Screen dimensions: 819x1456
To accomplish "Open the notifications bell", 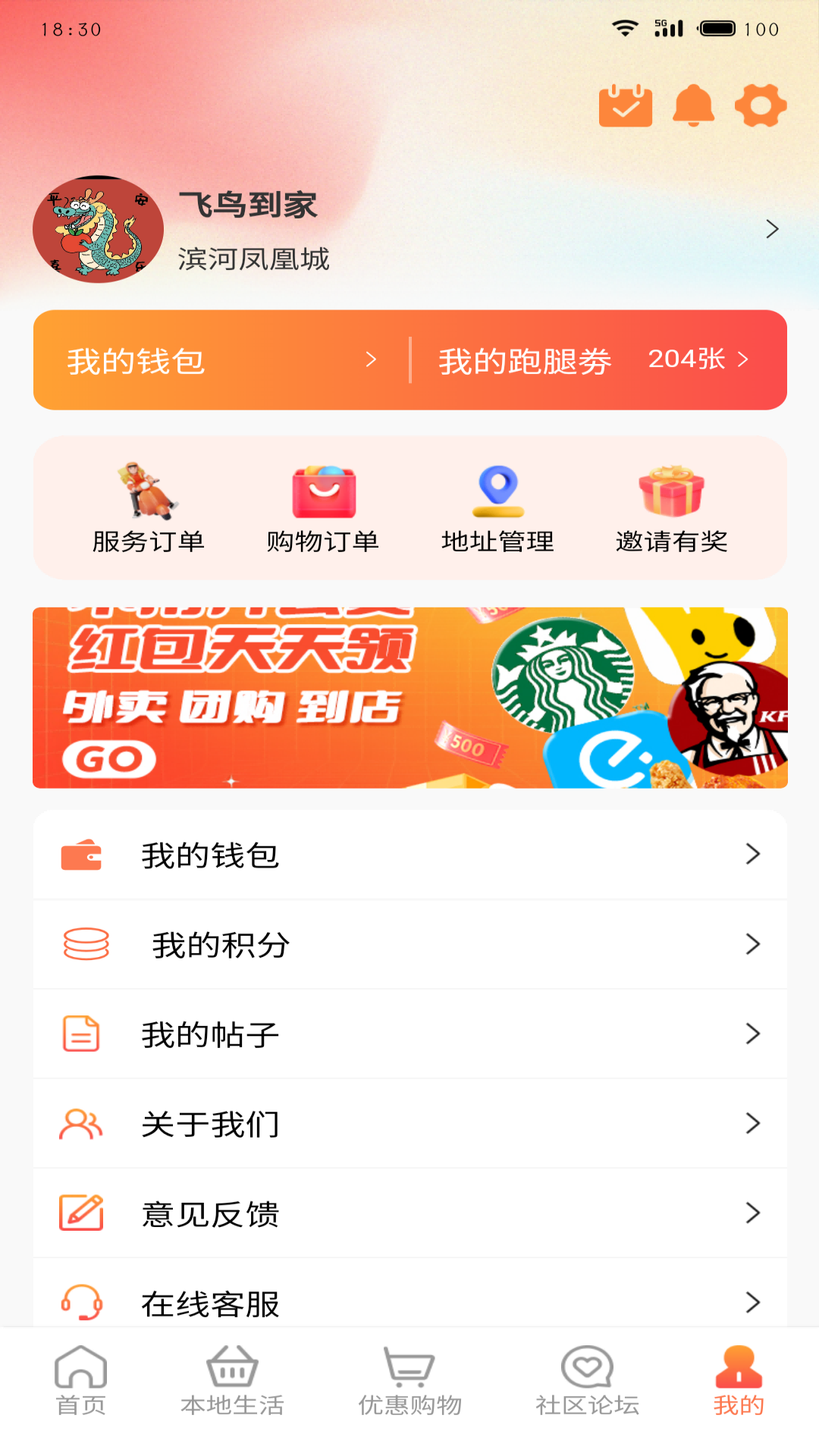I will click(693, 106).
